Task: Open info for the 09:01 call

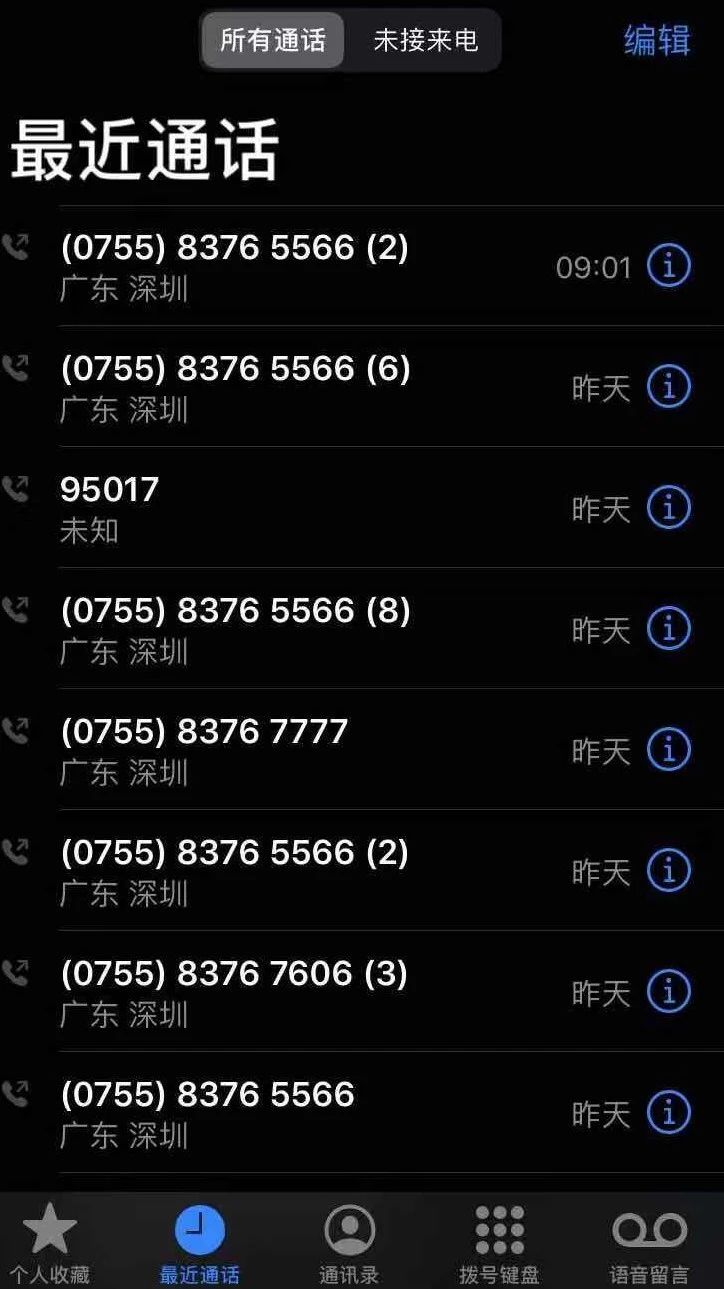Action: point(669,266)
